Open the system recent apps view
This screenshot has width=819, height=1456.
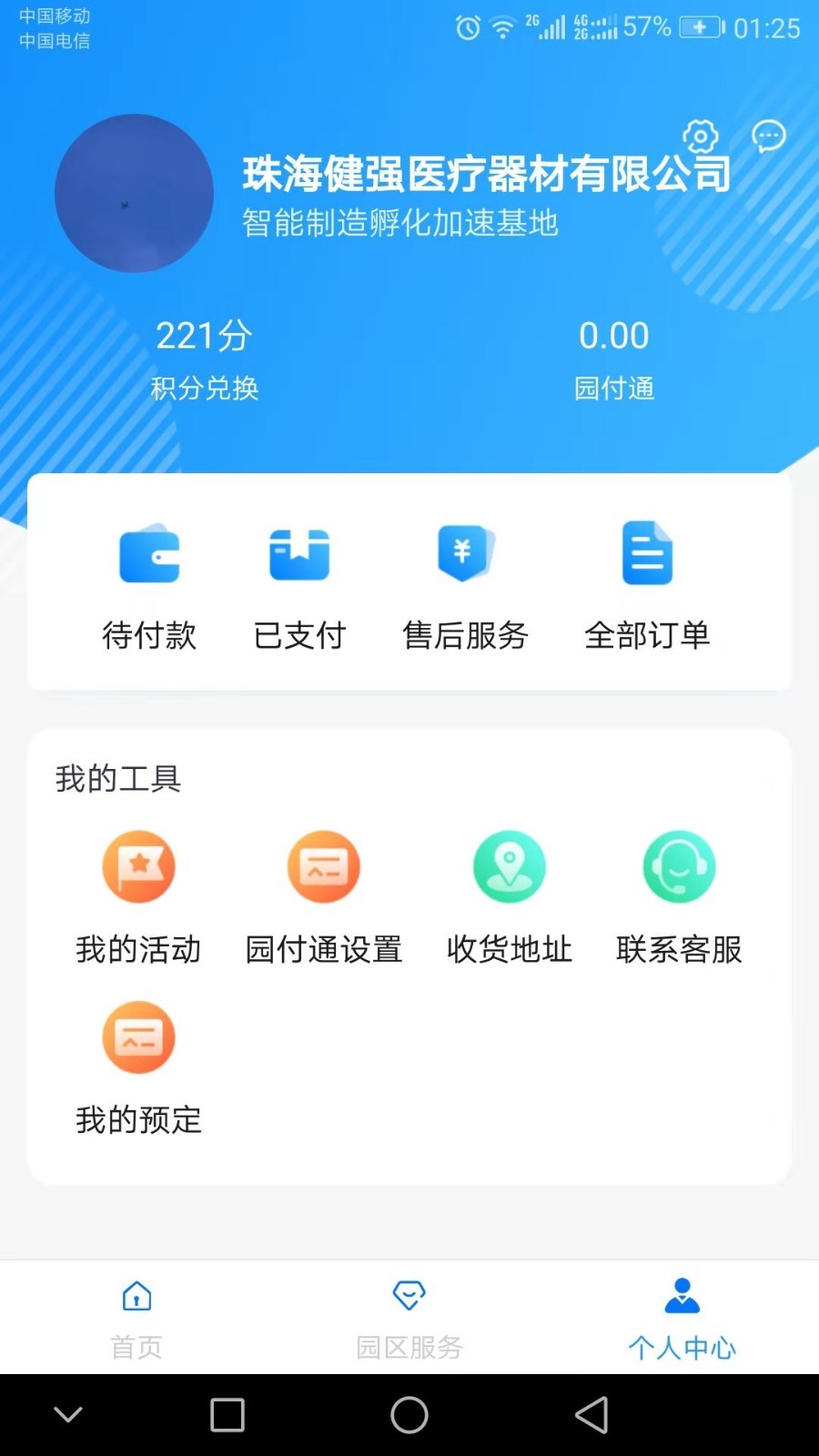tap(227, 1415)
